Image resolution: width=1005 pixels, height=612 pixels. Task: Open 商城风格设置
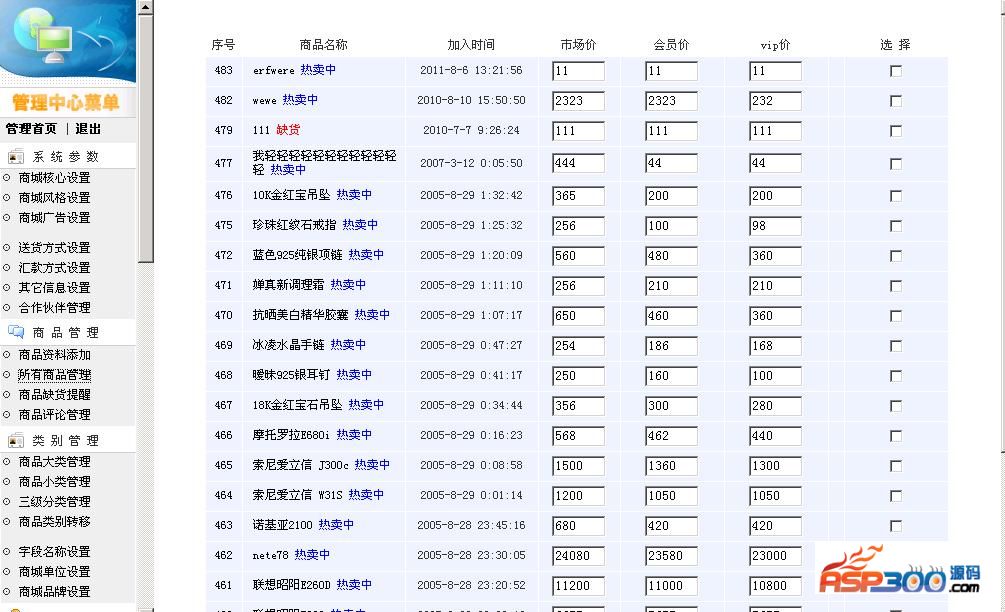[54, 198]
